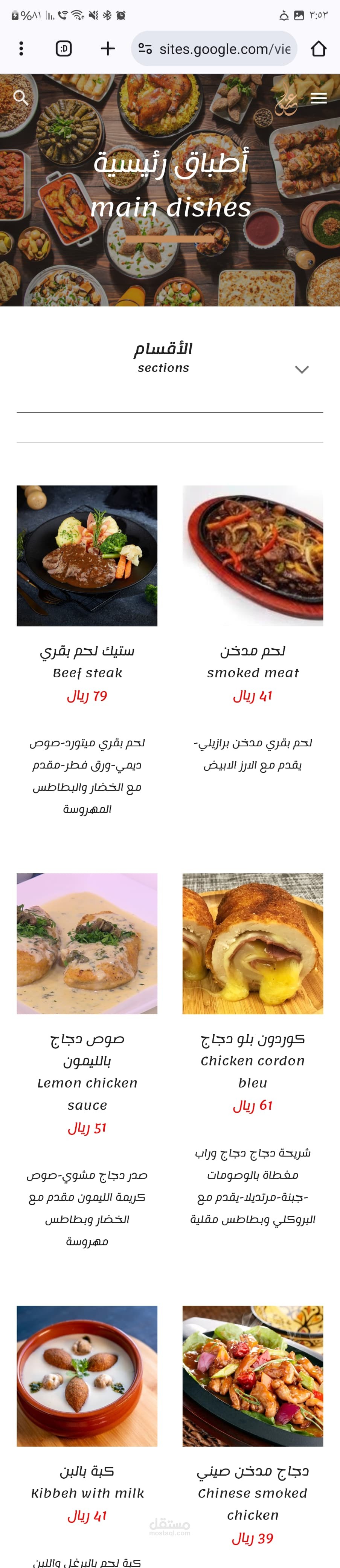
Task: Open the browser overflow menu
Action: 21,49
